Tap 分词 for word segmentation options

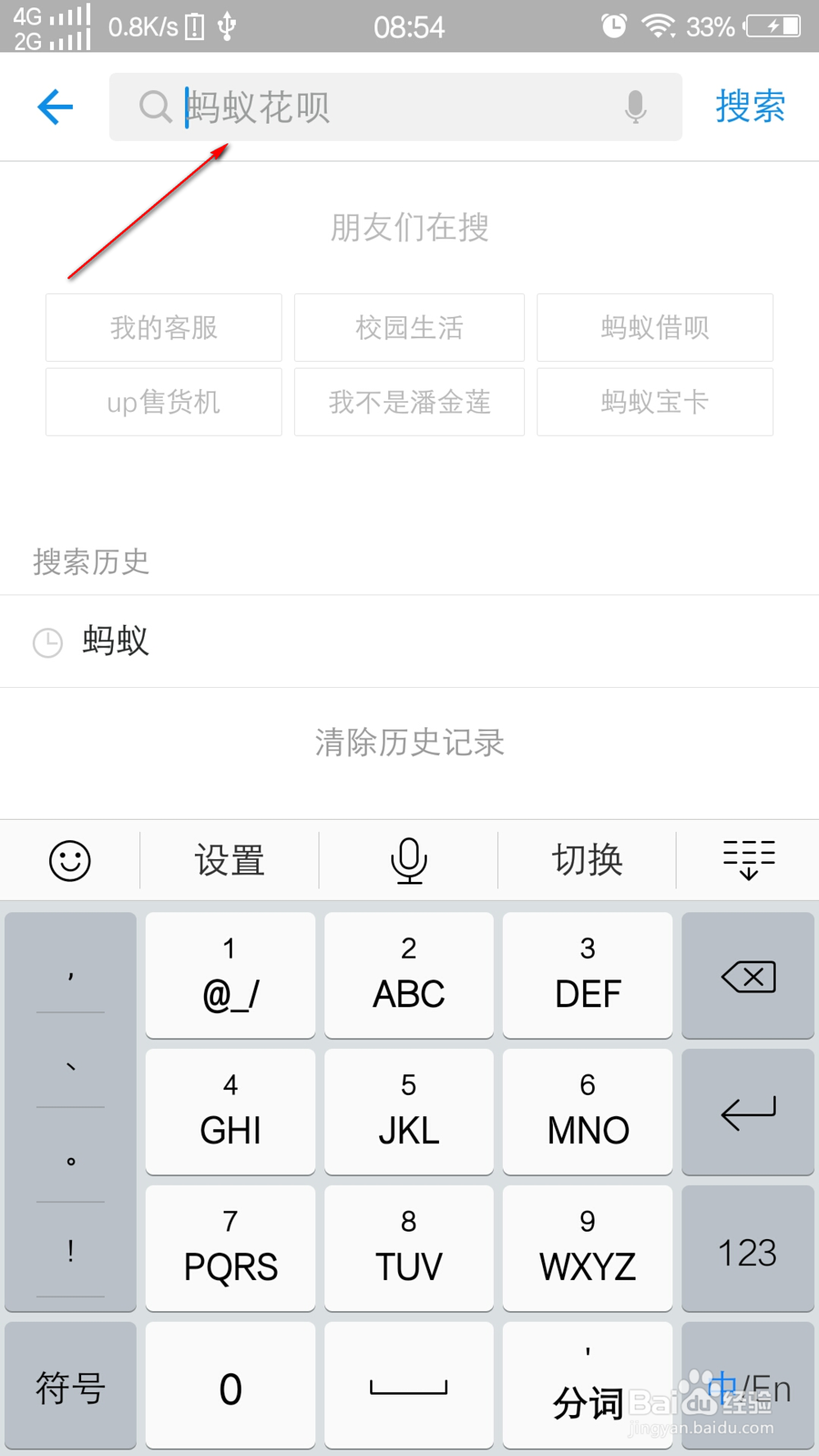[x=586, y=1392]
